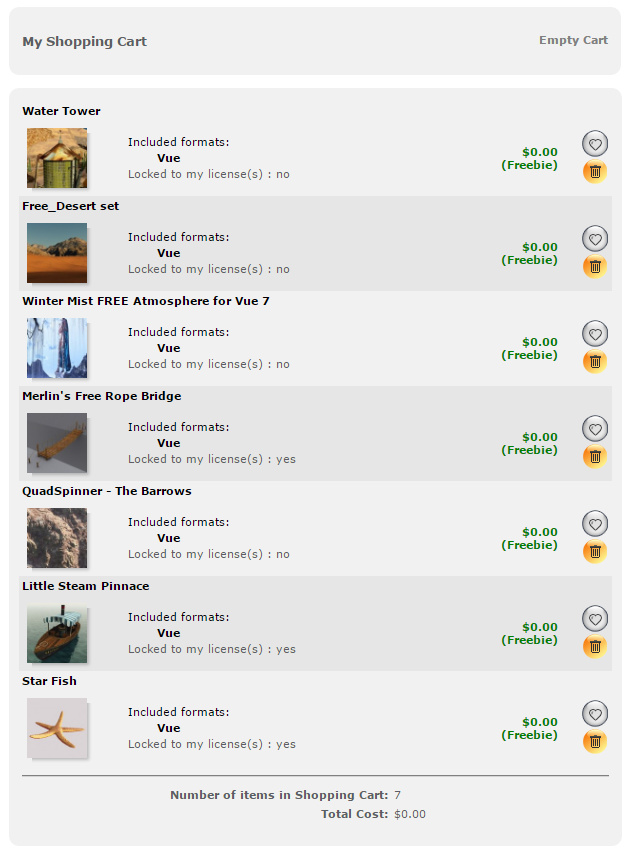View the Little Steam Pinnace product image
The image size is (632, 854).
point(56,632)
